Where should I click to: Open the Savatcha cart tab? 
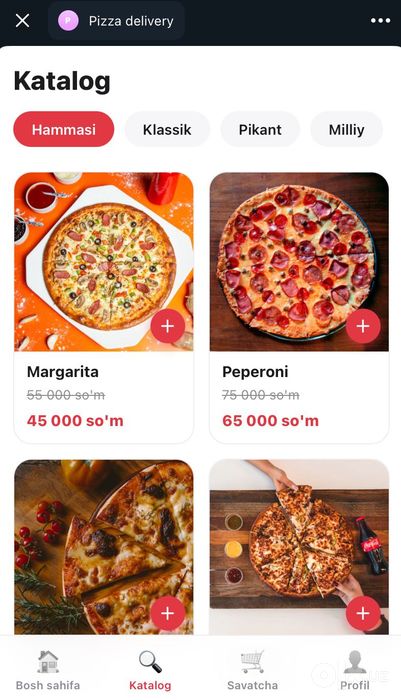[252, 670]
